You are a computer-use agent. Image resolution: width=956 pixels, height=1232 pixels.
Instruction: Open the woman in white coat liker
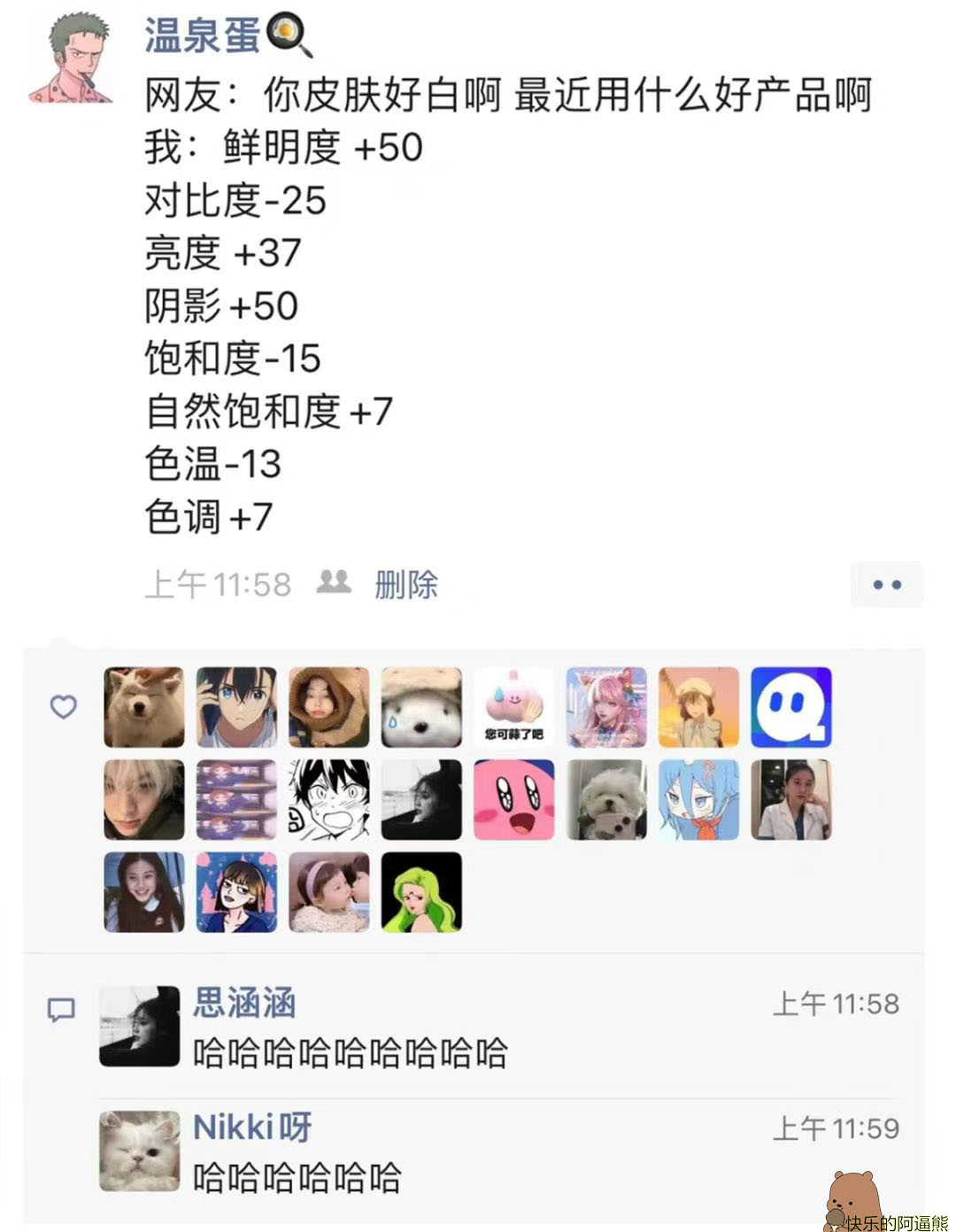coord(790,799)
